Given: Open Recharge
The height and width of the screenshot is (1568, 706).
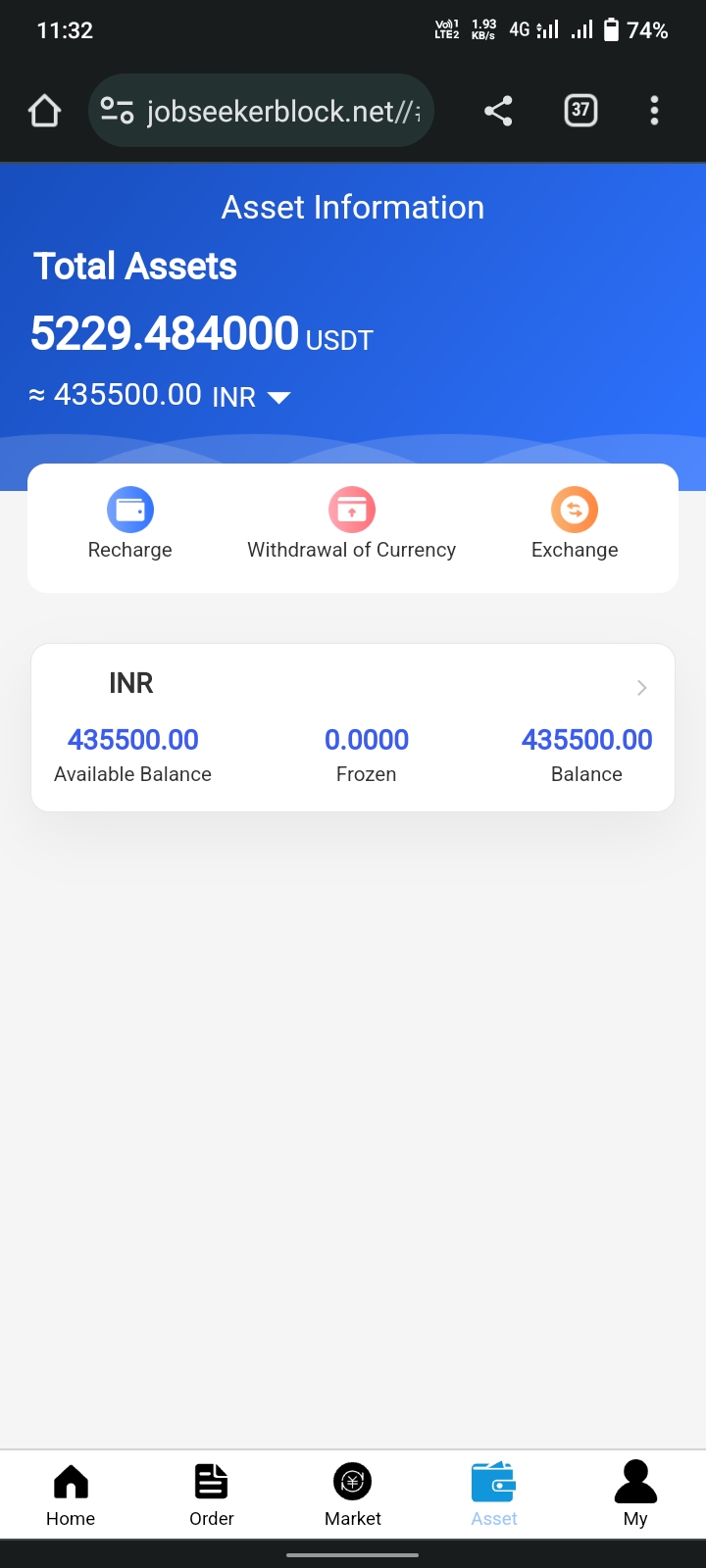Looking at the screenshot, I should pyautogui.click(x=130, y=523).
